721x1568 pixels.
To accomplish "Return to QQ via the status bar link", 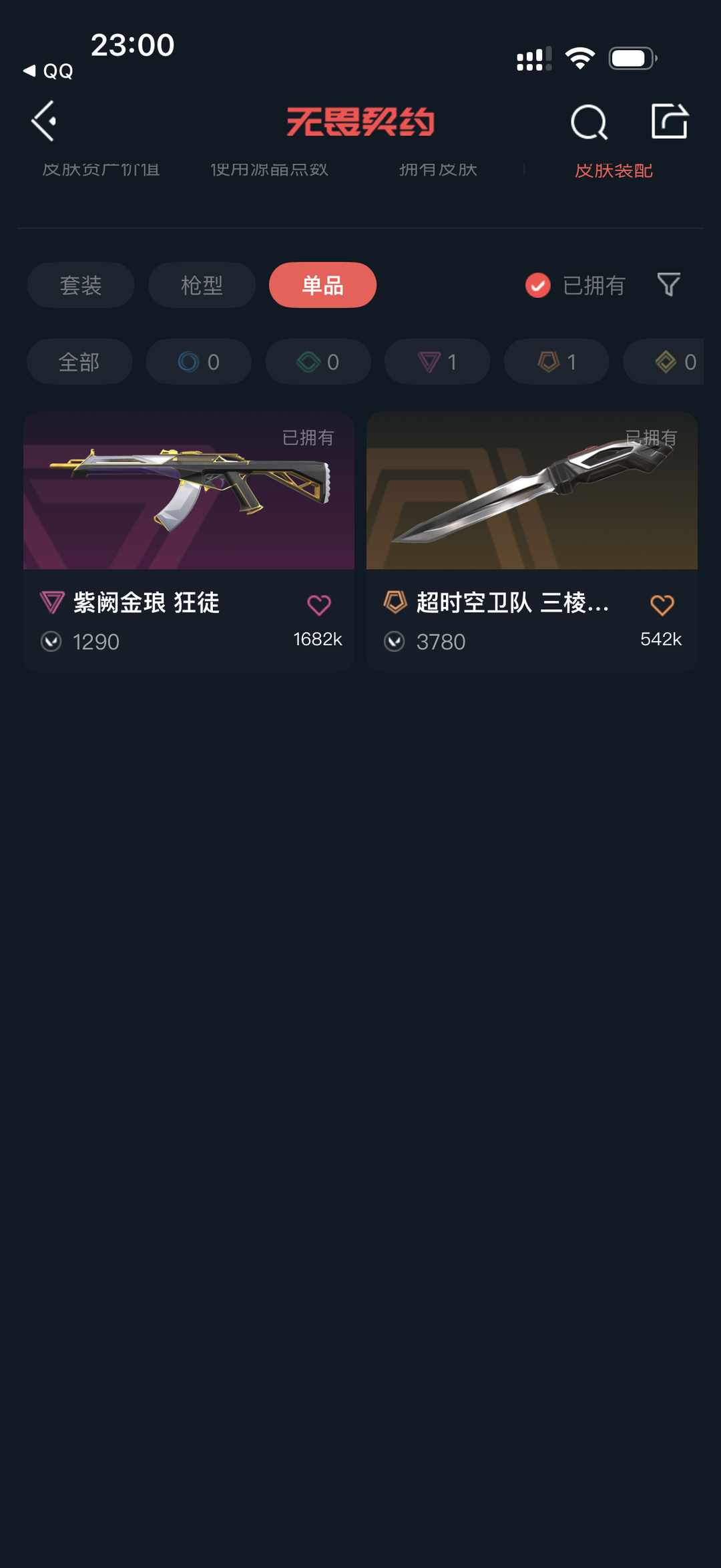I will pyautogui.click(x=48, y=71).
